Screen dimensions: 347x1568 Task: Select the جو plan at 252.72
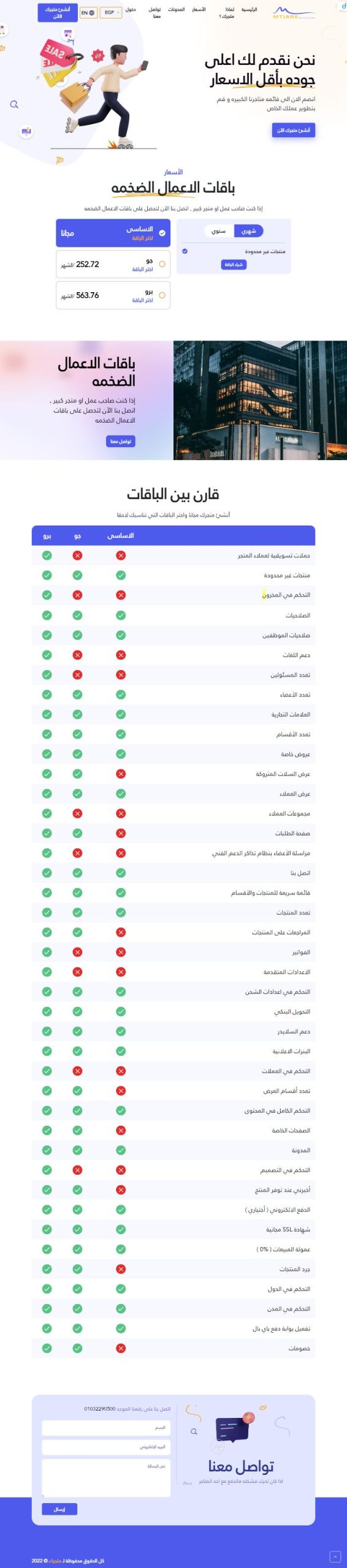tap(113, 265)
